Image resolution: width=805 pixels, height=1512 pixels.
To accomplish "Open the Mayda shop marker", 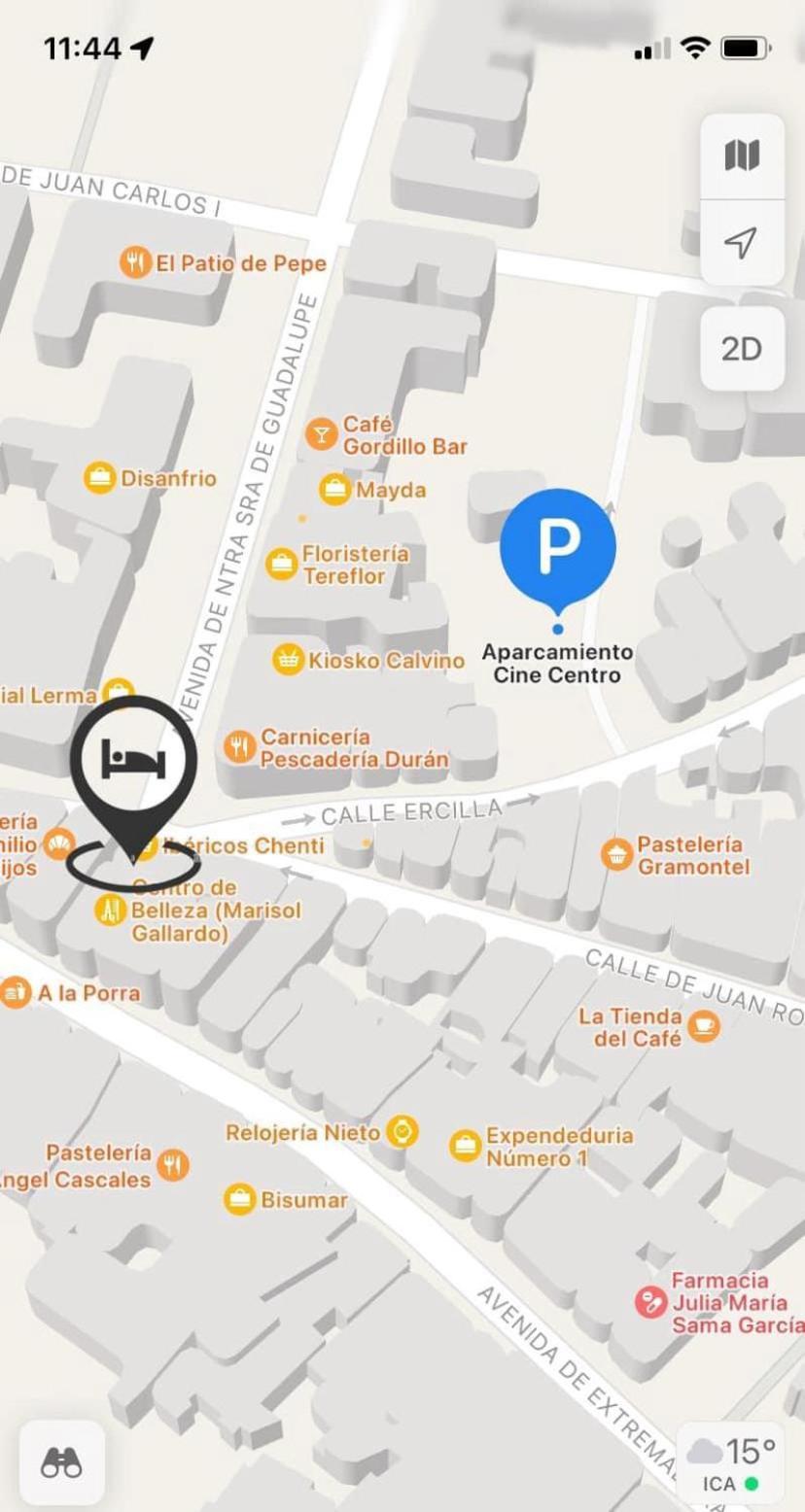I will (334, 489).
